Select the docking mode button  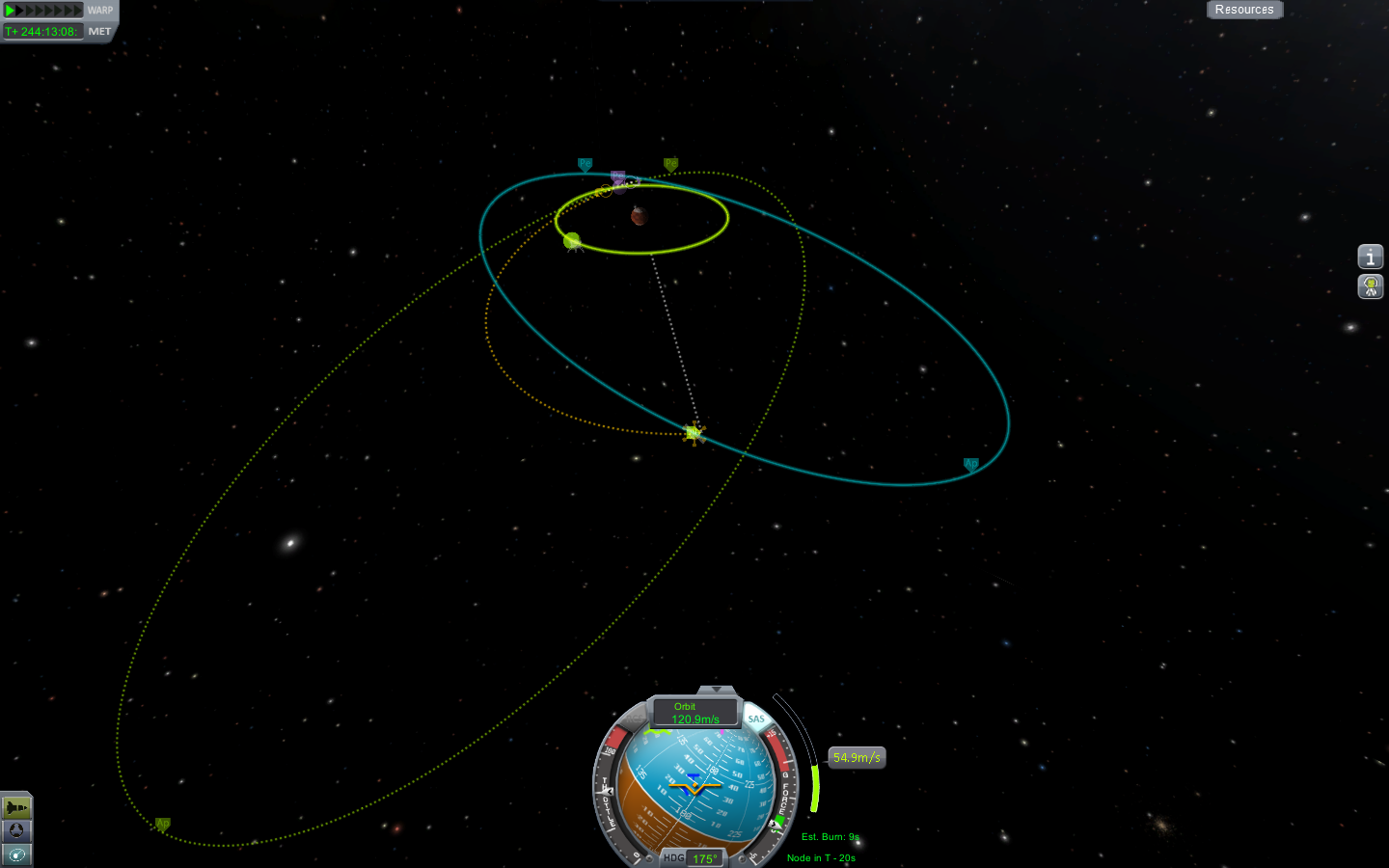(16, 831)
